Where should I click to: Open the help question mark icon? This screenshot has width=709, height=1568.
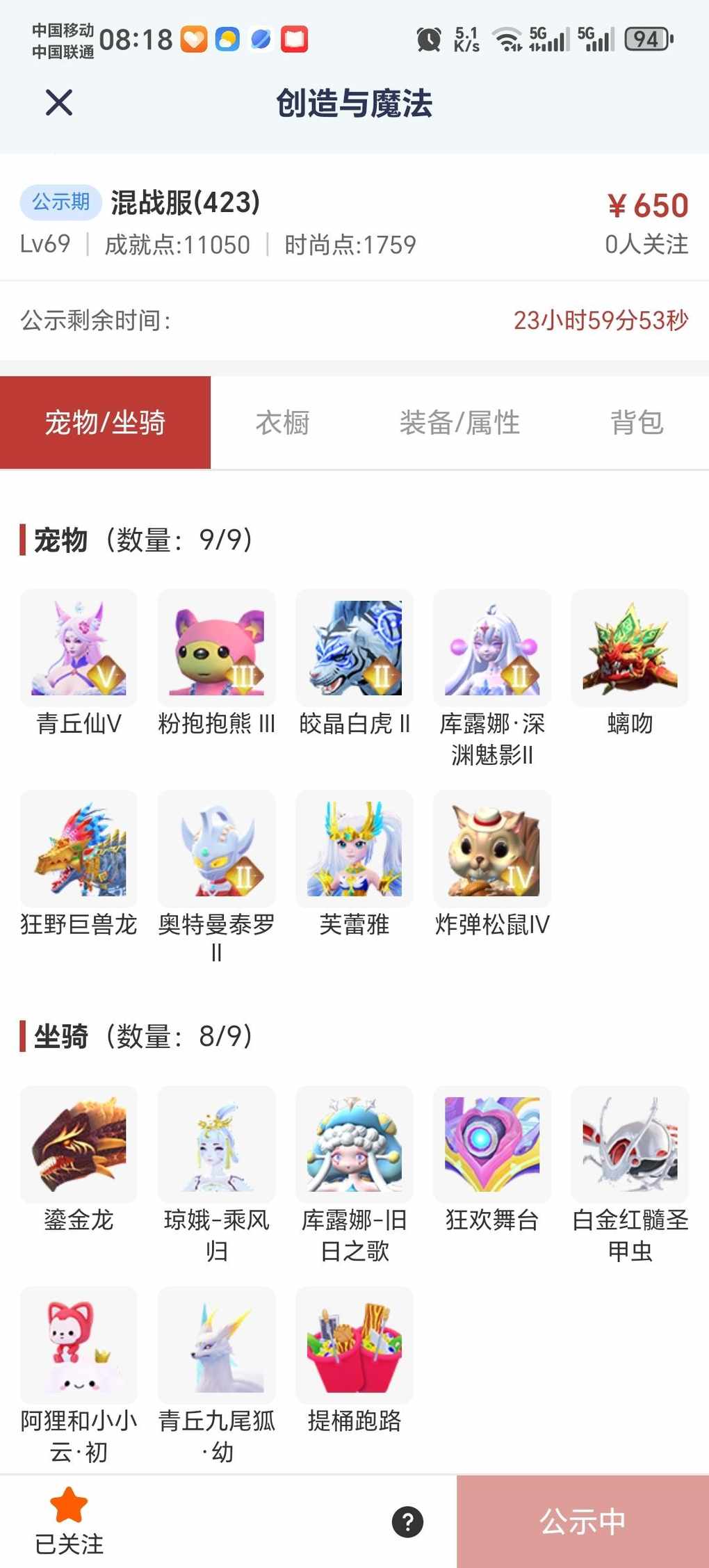[x=407, y=1522]
